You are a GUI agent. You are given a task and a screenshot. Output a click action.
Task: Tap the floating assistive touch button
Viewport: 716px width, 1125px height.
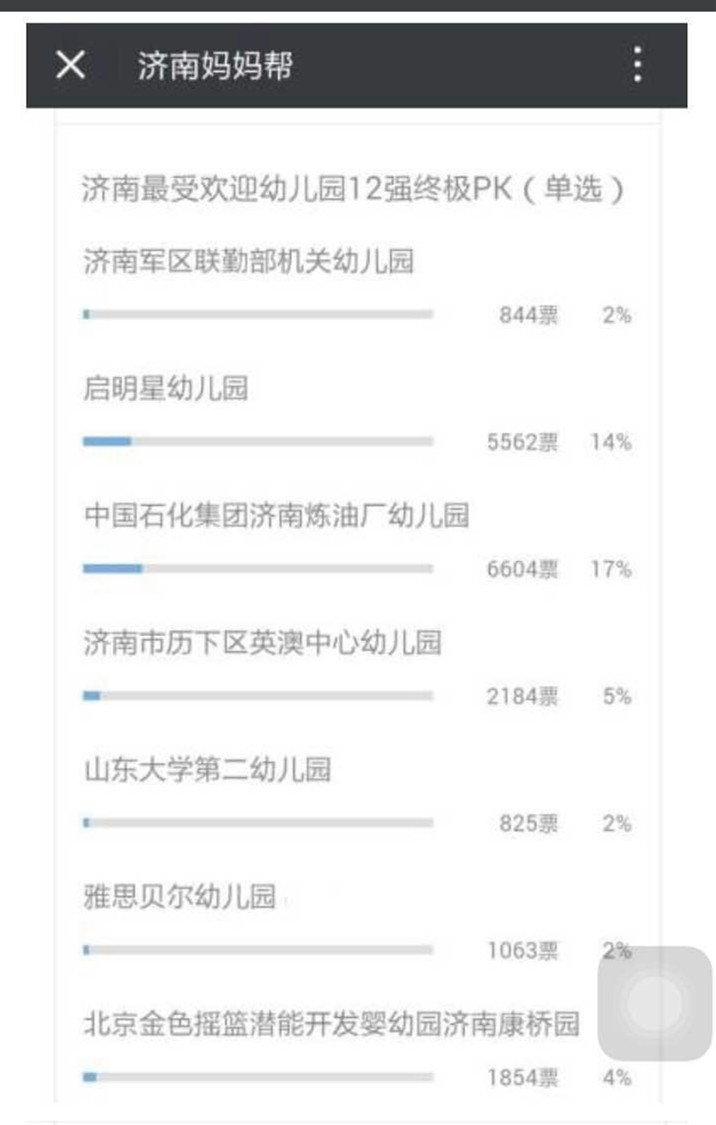pyautogui.click(x=655, y=1003)
